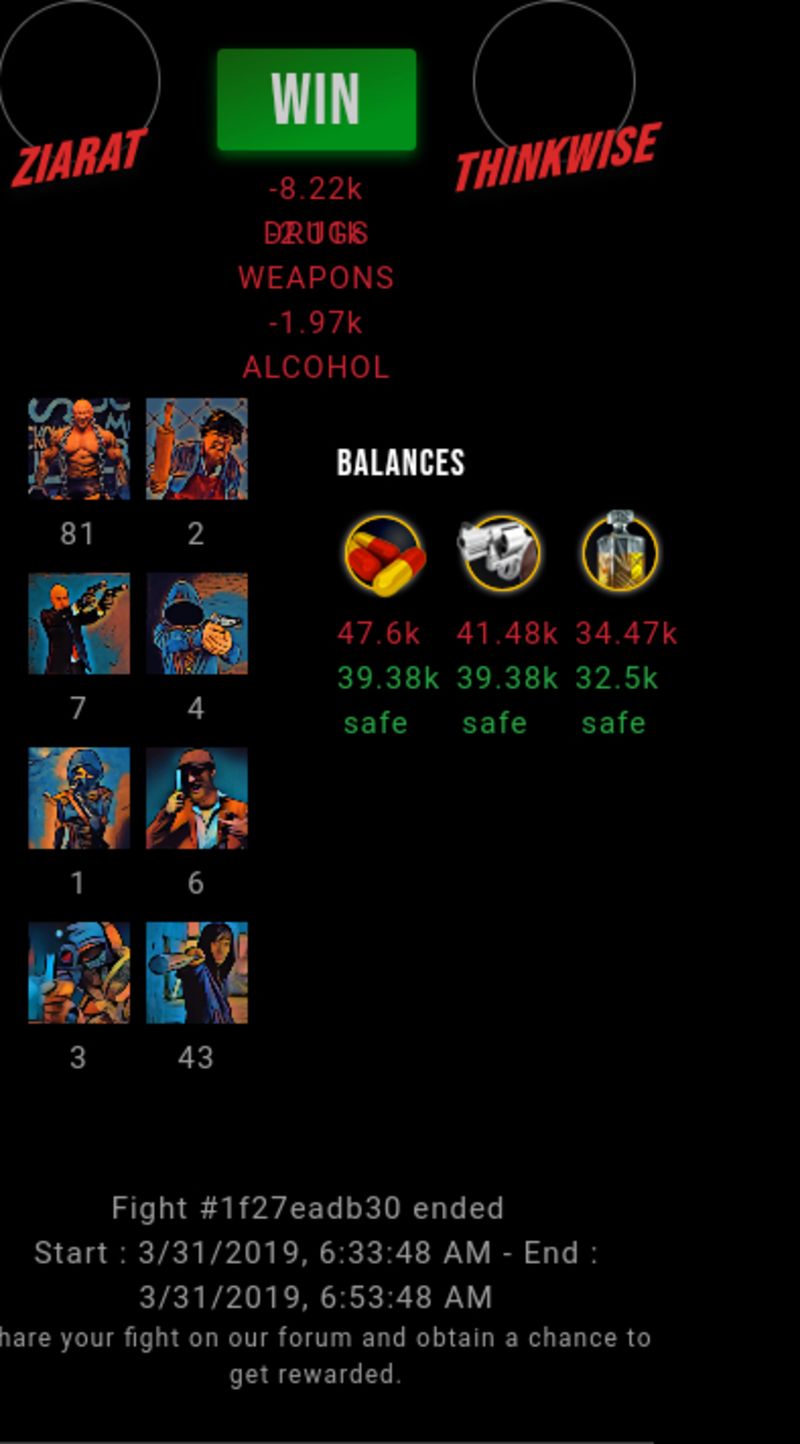
Task: Tap the revolver weapons balance icon
Action: coord(500,553)
